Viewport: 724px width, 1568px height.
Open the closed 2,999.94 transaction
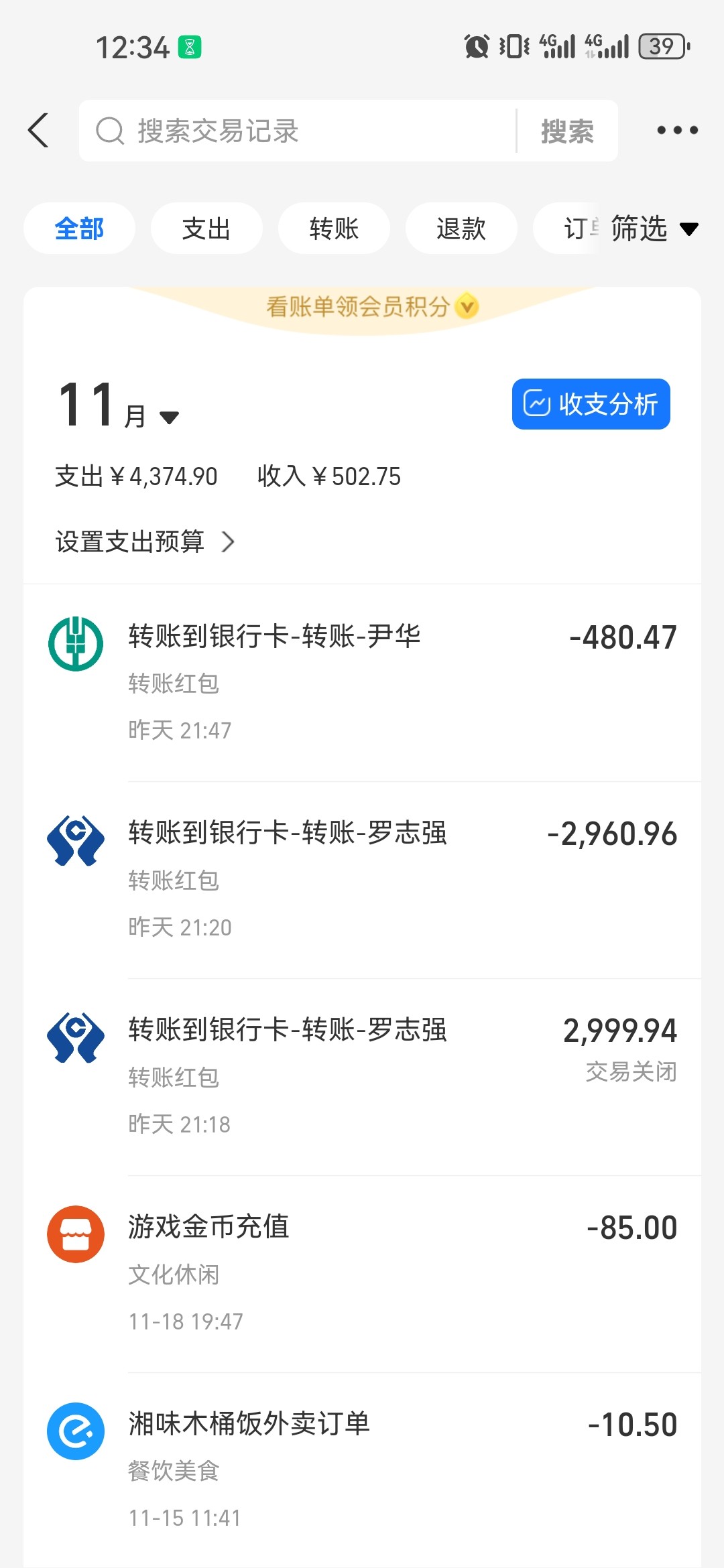362,1077
